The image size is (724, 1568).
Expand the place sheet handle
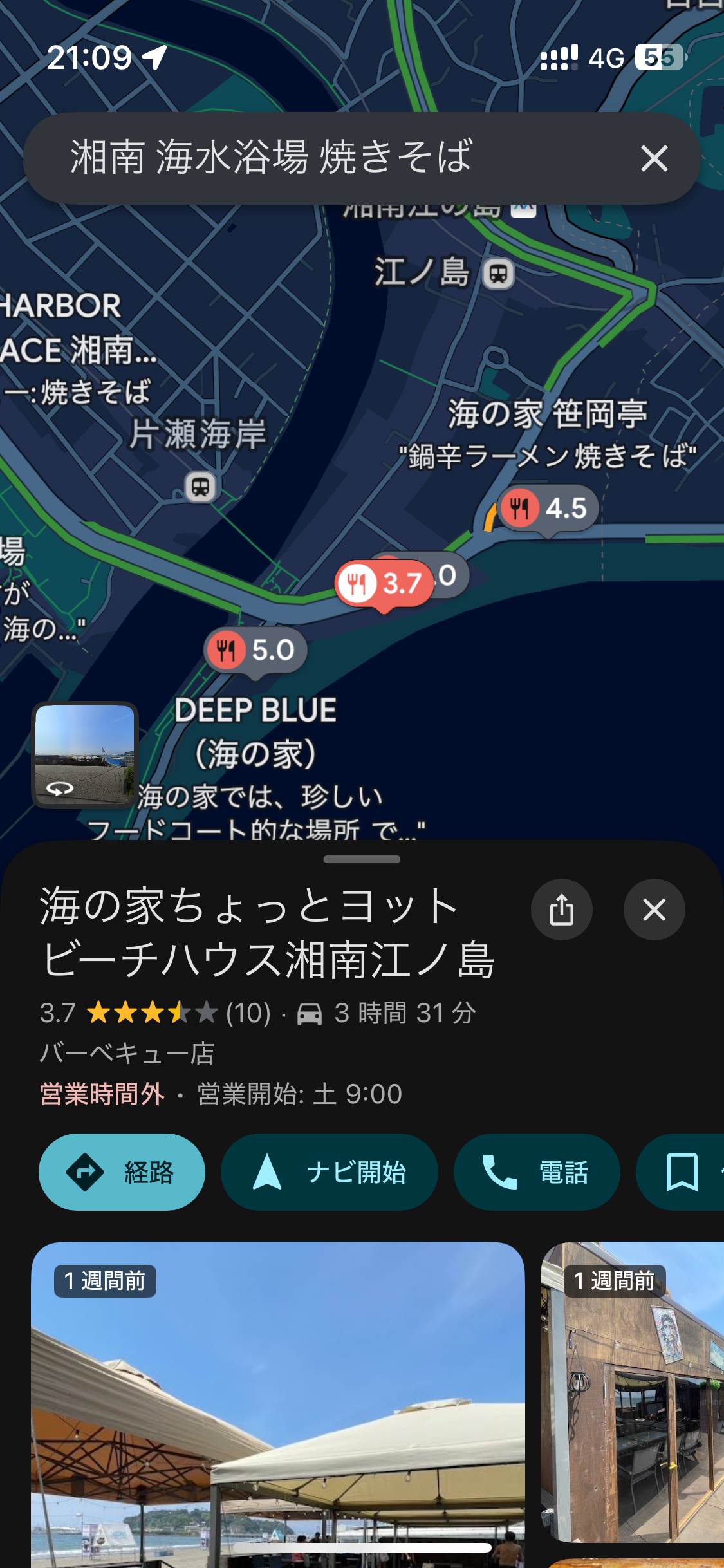point(362,859)
